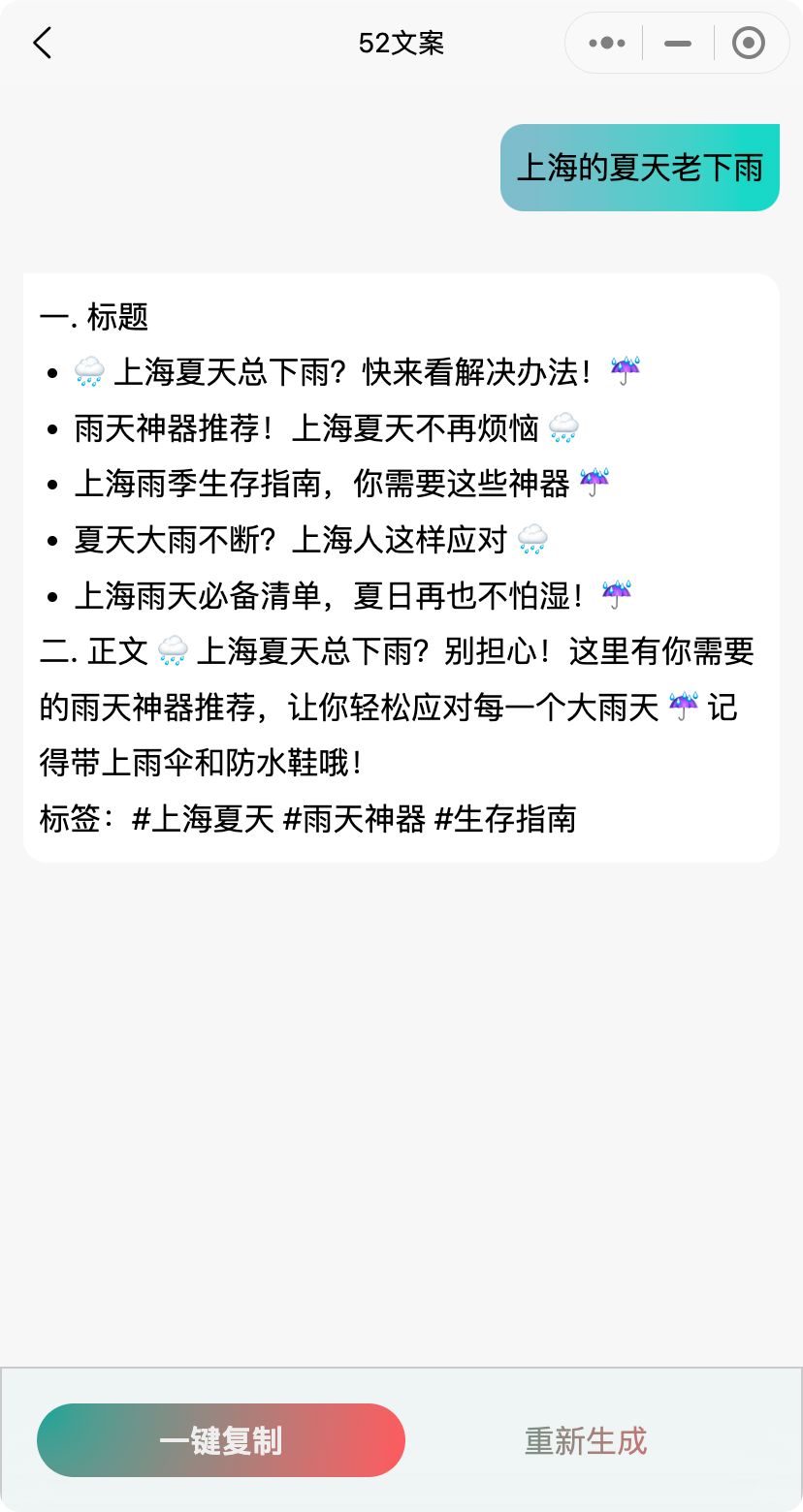Close the mini program via circle icon
The height and width of the screenshot is (1512, 803).
coord(748,44)
